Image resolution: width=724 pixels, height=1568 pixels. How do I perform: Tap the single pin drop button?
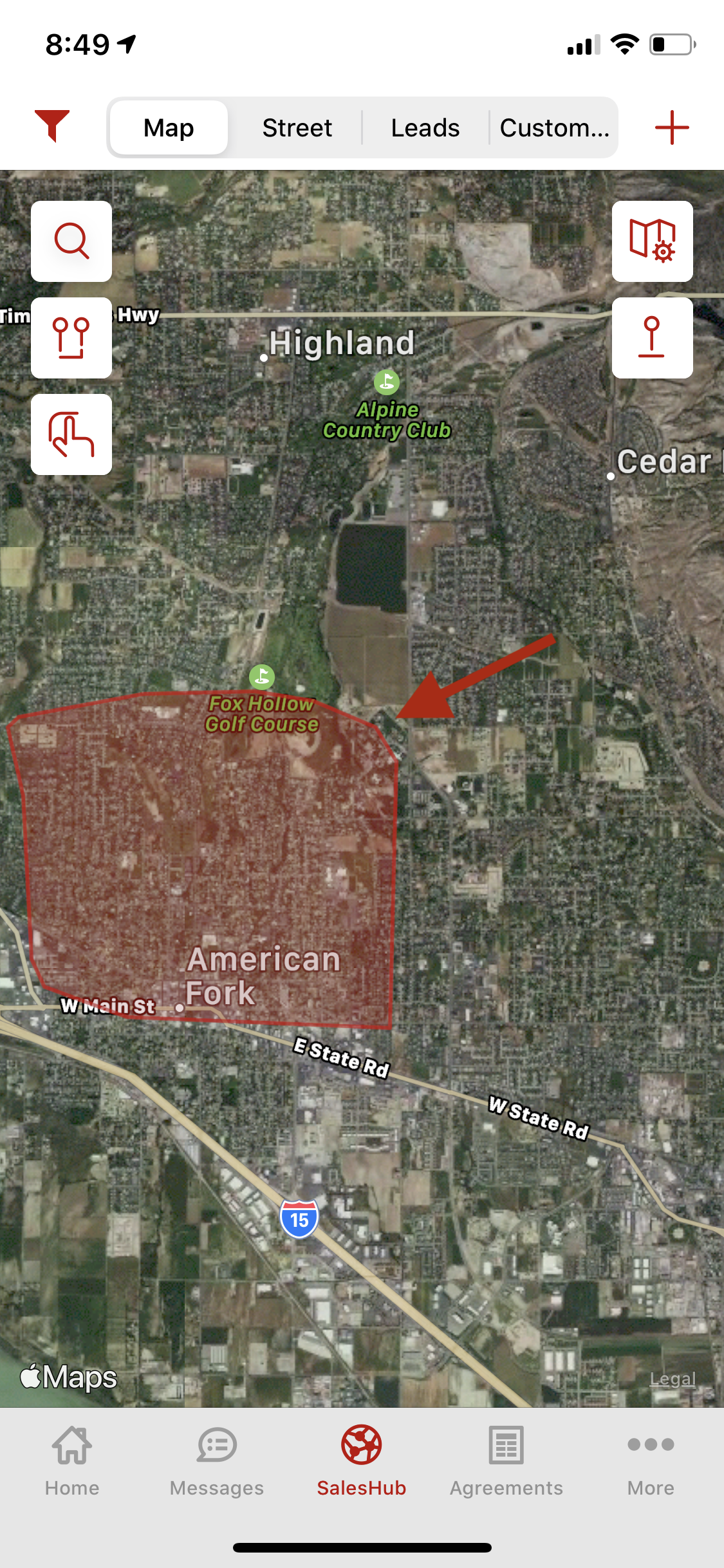652,338
